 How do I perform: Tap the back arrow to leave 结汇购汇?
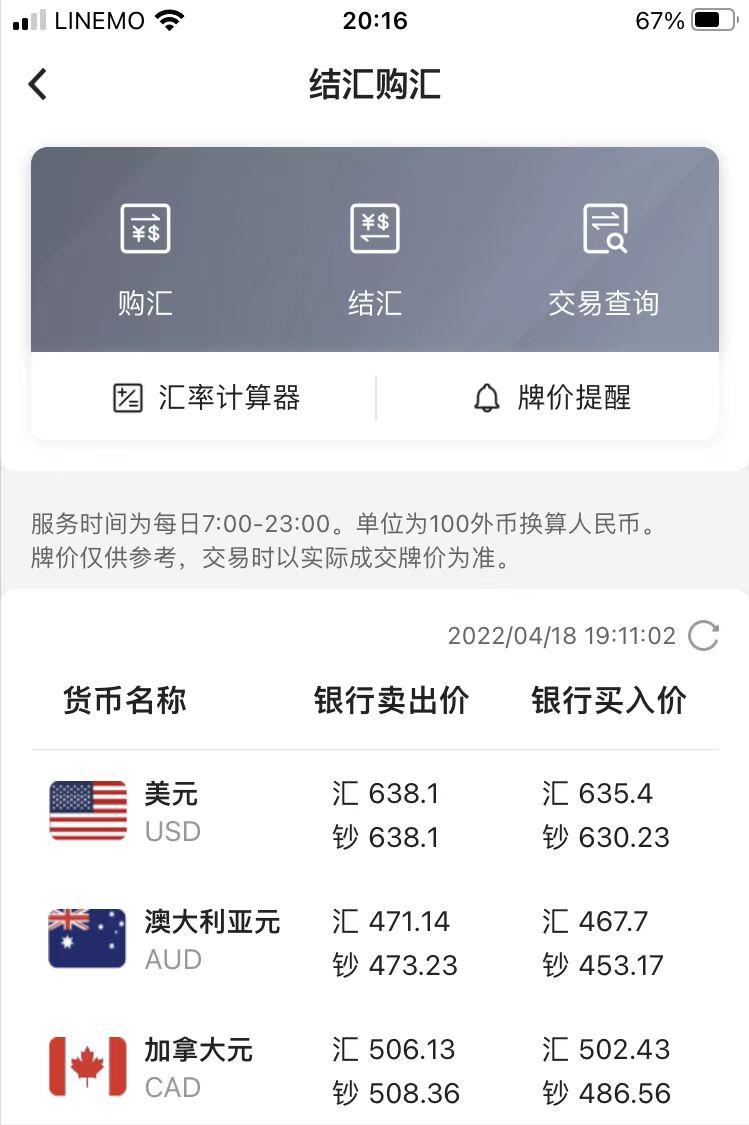point(37,84)
